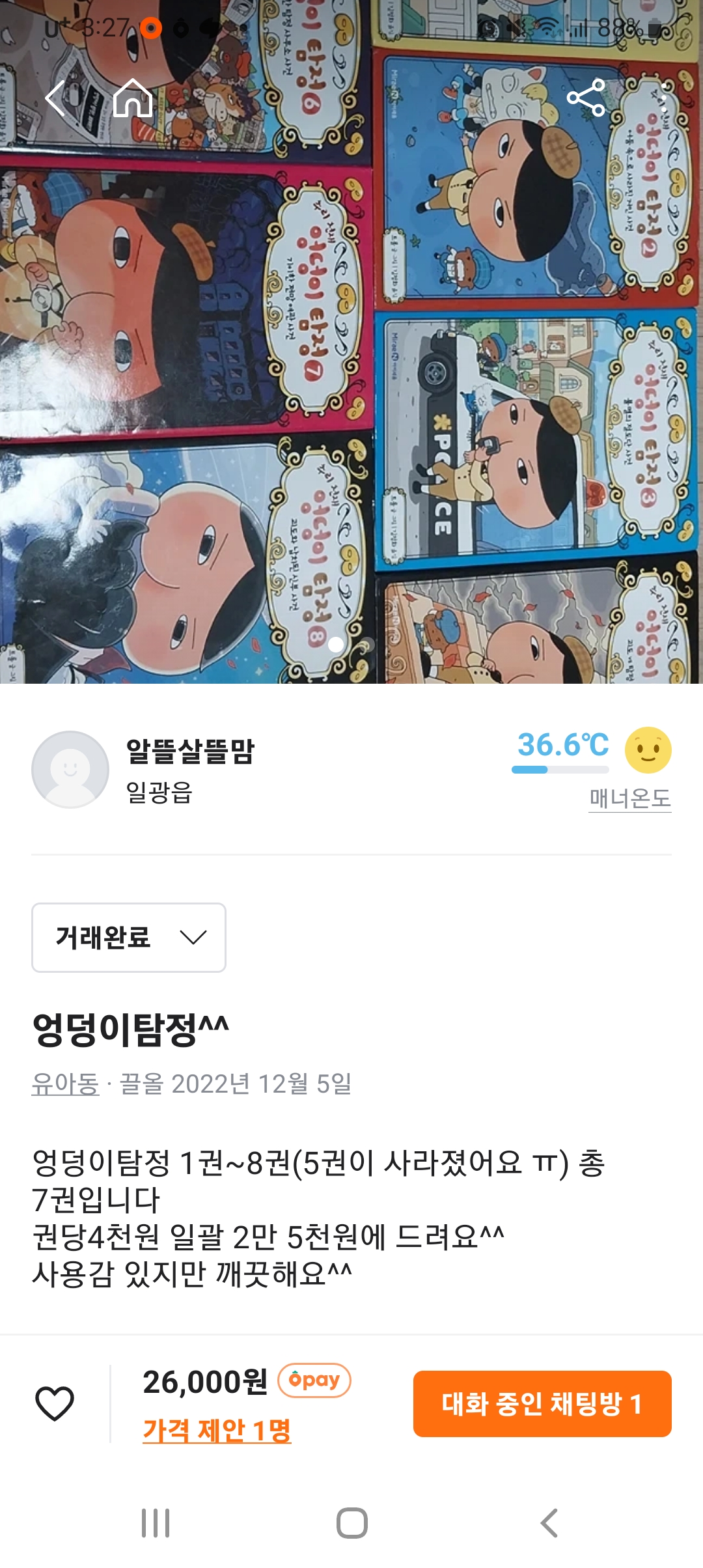Tap the system back button
This screenshot has height=1568, width=703.
tap(549, 1524)
